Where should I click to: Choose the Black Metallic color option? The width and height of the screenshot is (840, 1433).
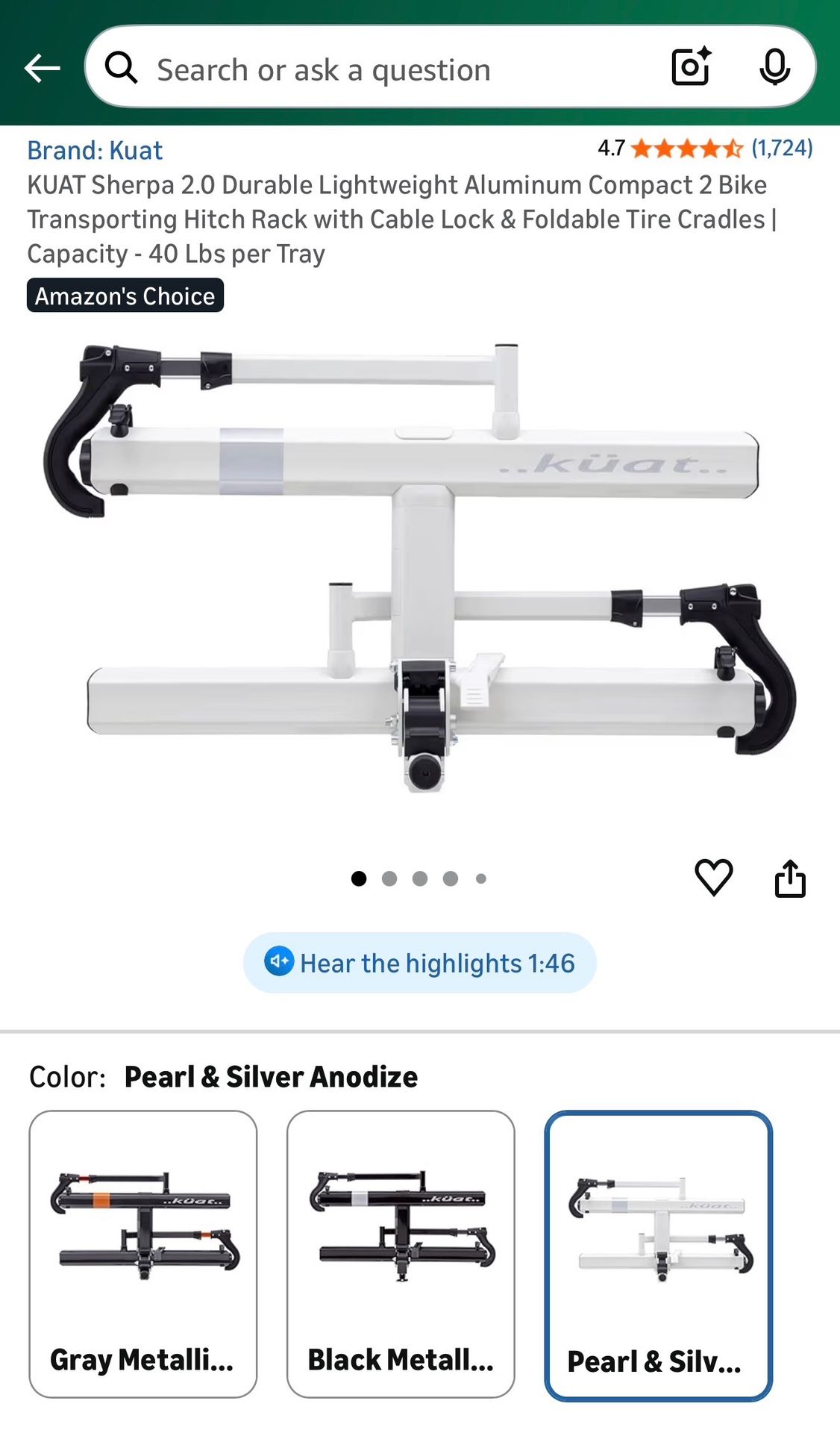(x=401, y=1253)
